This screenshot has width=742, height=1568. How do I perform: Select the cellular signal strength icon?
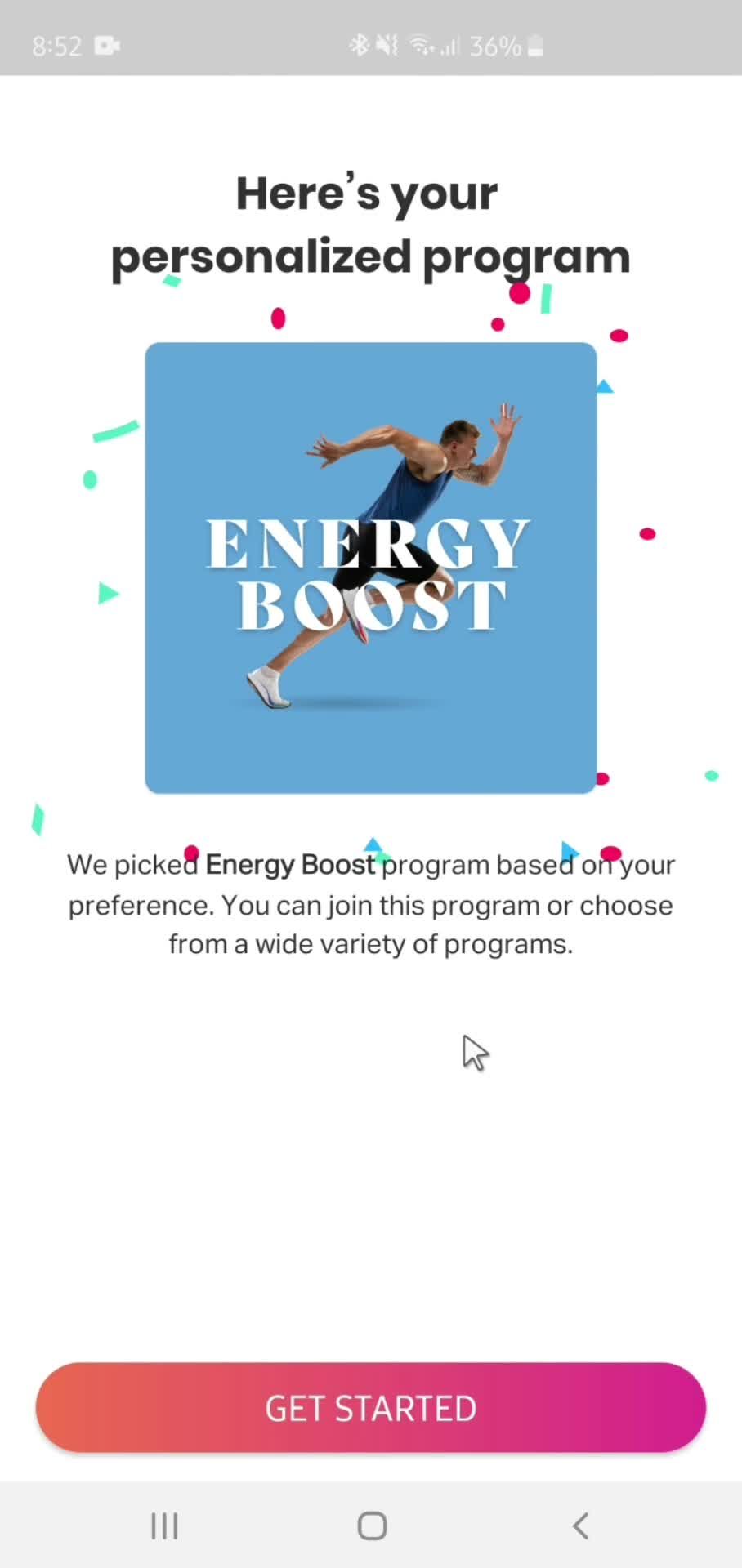click(450, 45)
